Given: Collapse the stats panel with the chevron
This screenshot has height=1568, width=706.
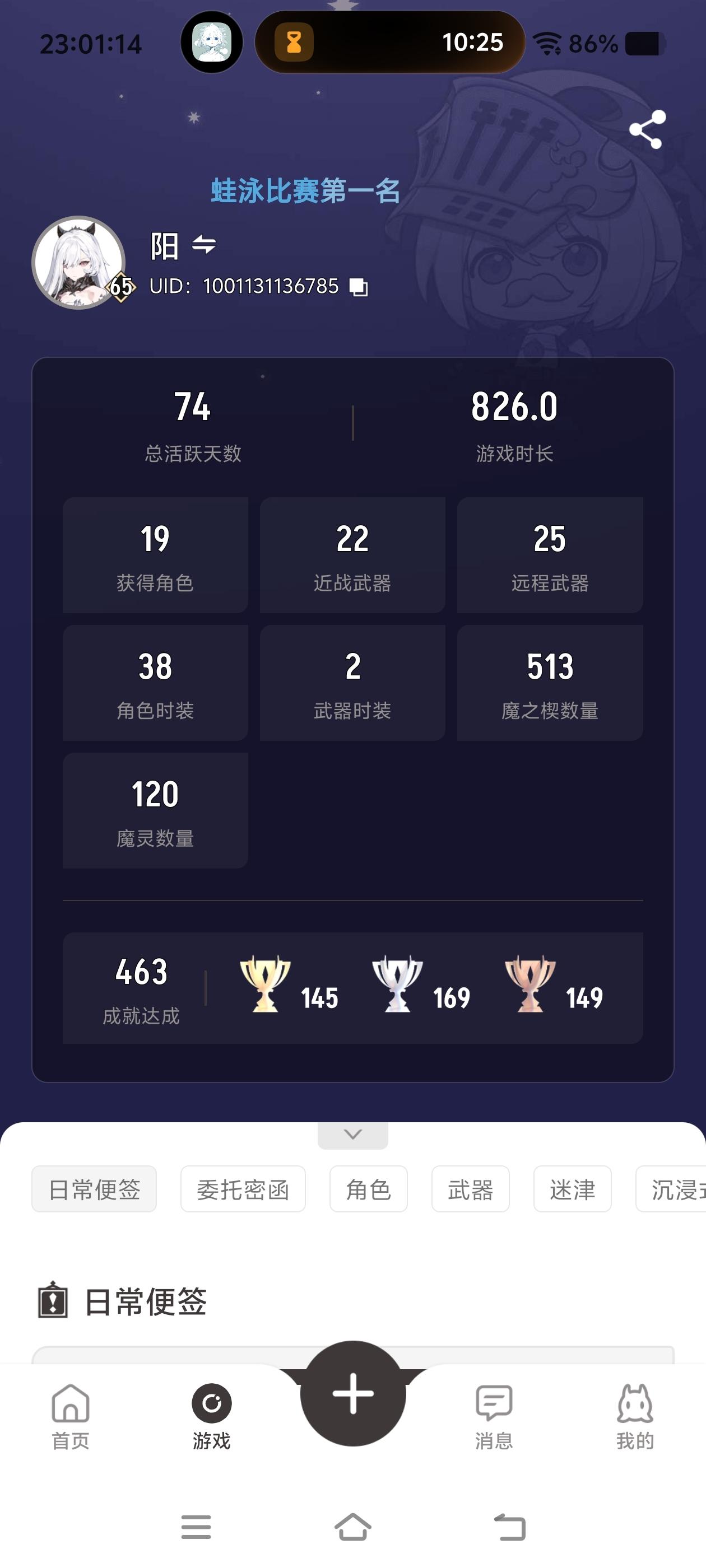Looking at the screenshot, I should (352, 1135).
